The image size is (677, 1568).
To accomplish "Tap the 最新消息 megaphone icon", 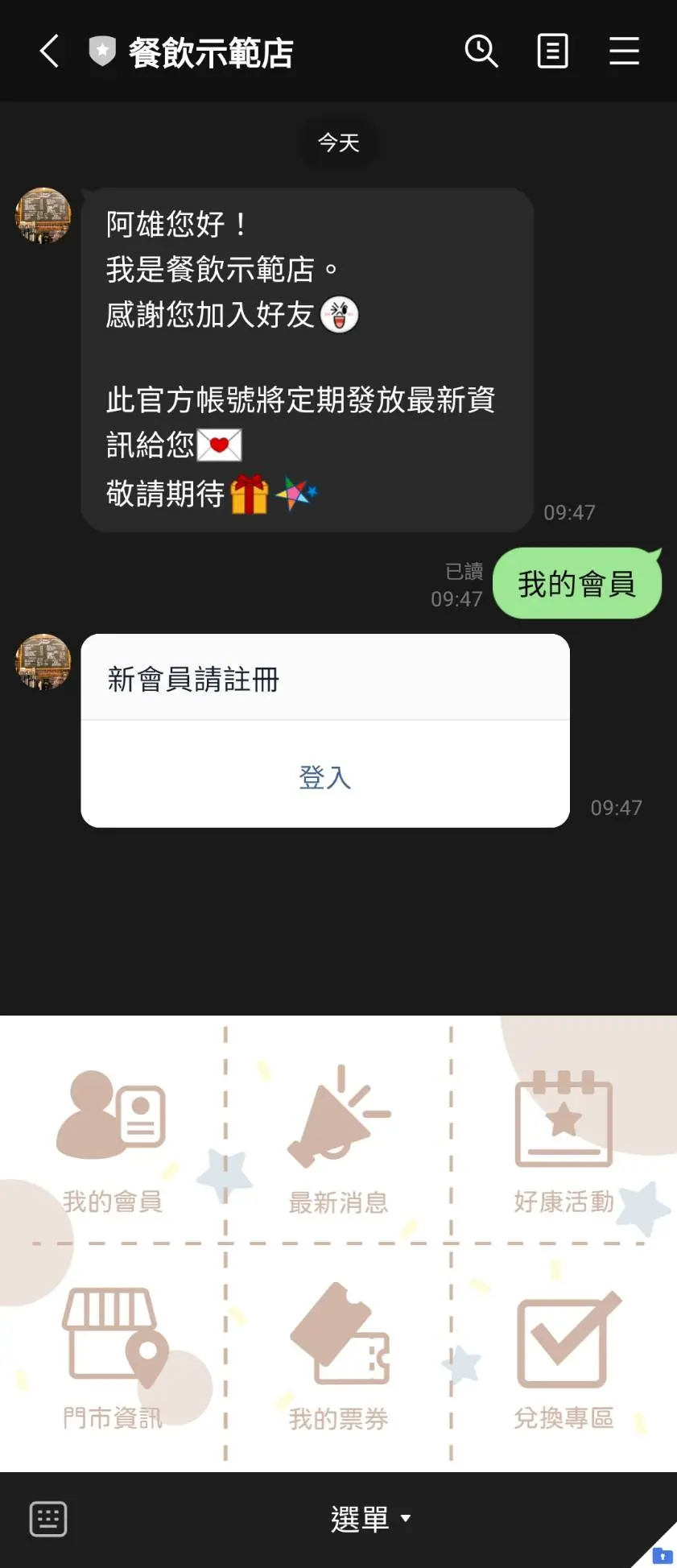I will [x=338, y=1115].
